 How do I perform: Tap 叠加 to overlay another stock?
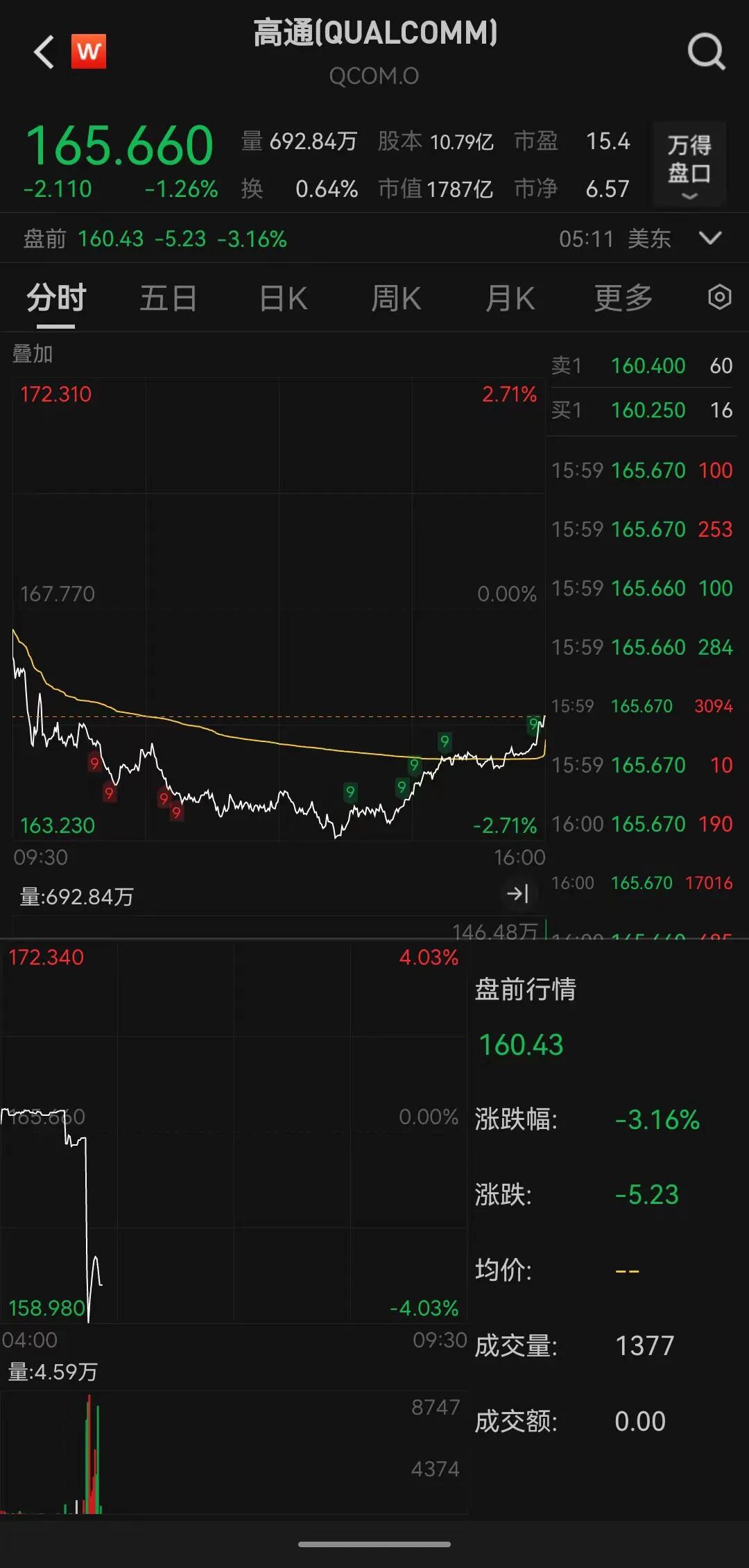pyautogui.click(x=32, y=354)
